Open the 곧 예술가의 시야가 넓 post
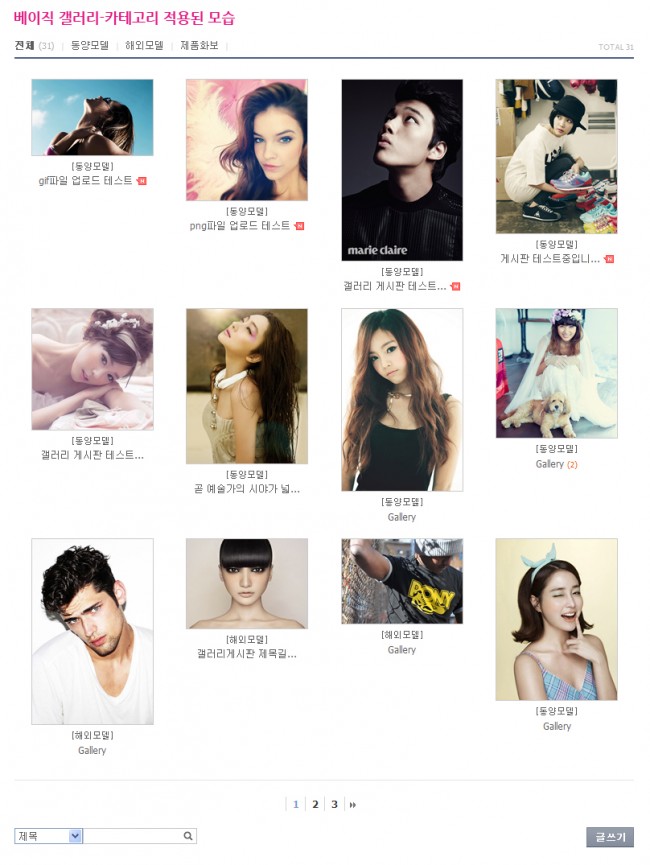650x865 pixels. pyautogui.click(x=246, y=489)
